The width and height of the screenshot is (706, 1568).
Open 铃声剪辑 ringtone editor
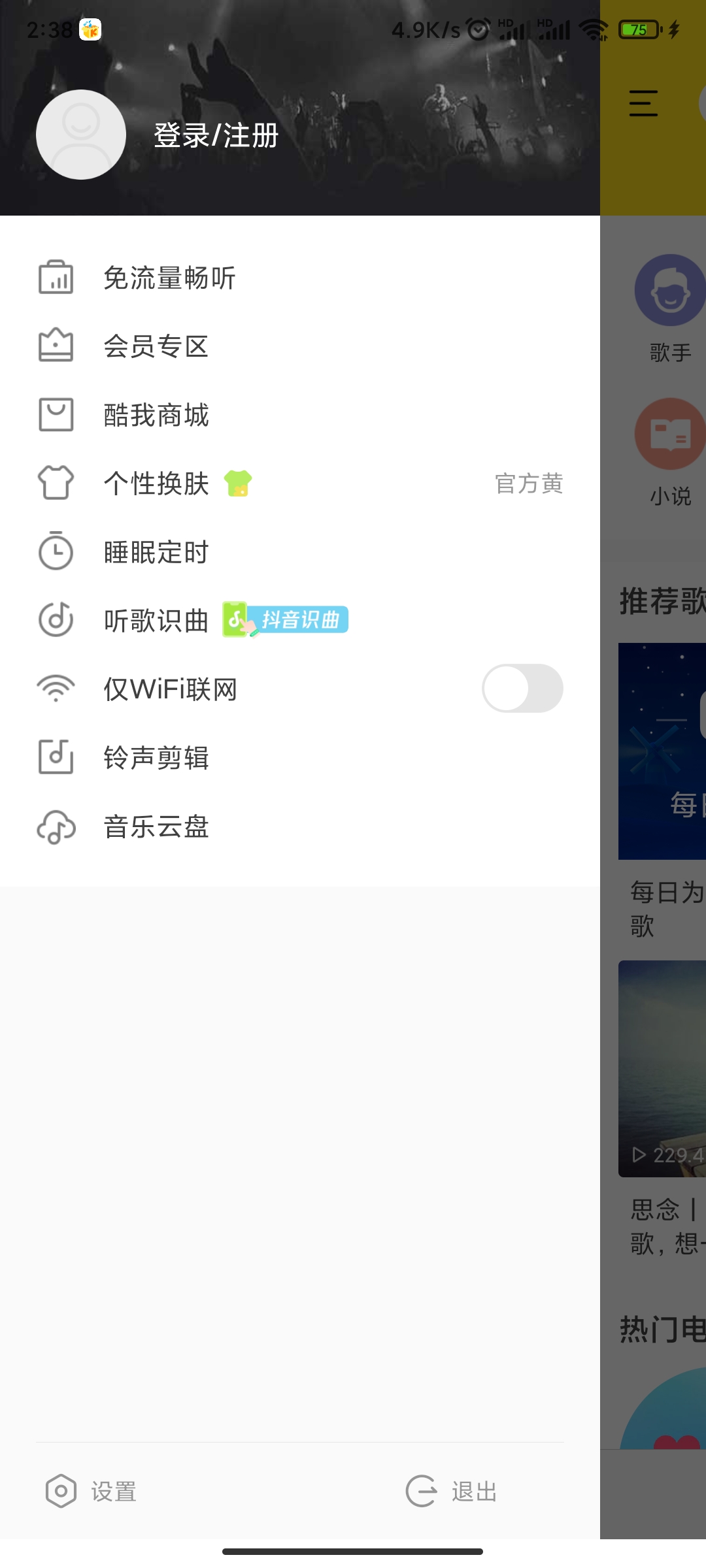tap(300, 758)
